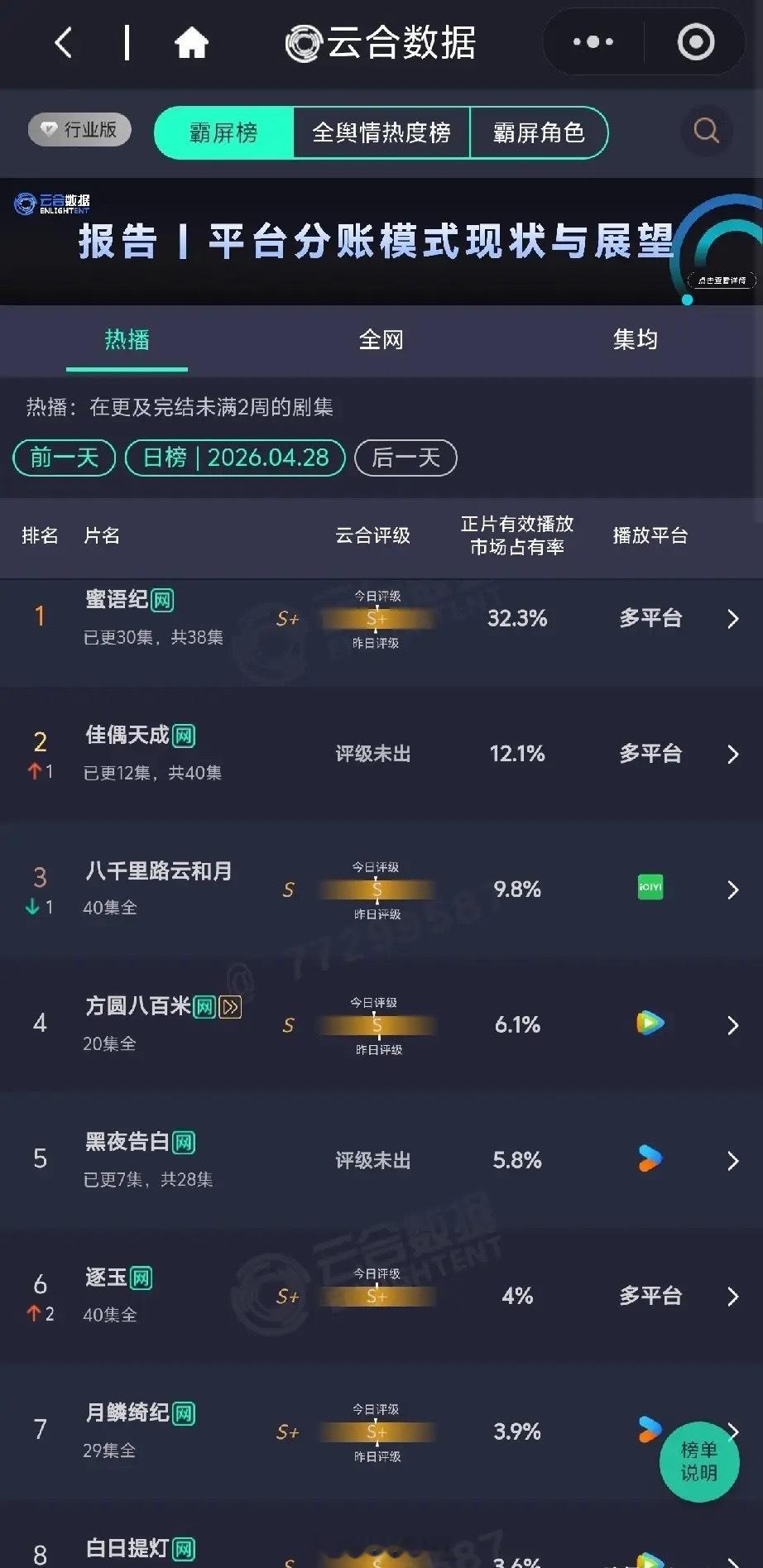Screen dimensions: 763x1568
Task: Click the Tencent Video icon next to 方圆八百米
Action: pyautogui.click(x=650, y=1024)
